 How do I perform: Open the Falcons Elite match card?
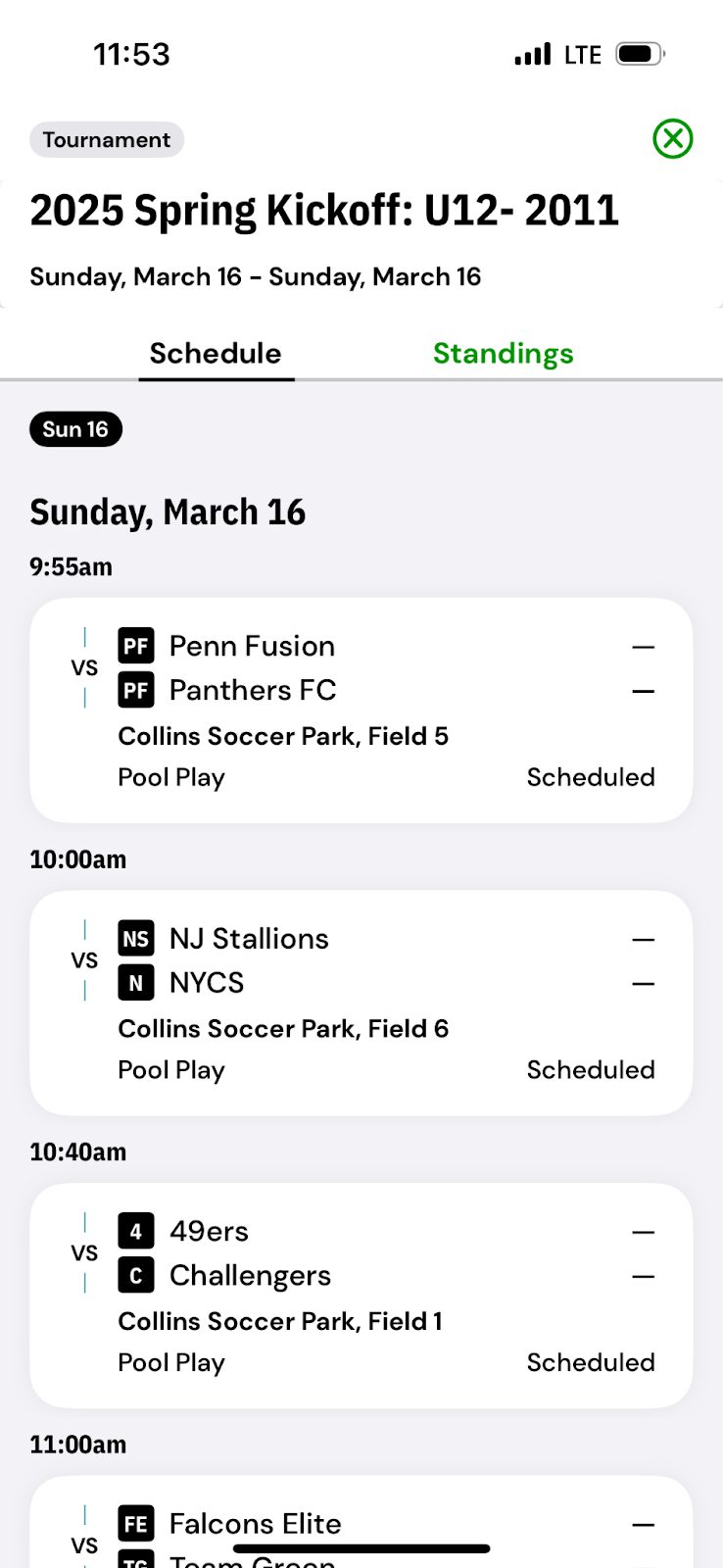[361, 1522]
